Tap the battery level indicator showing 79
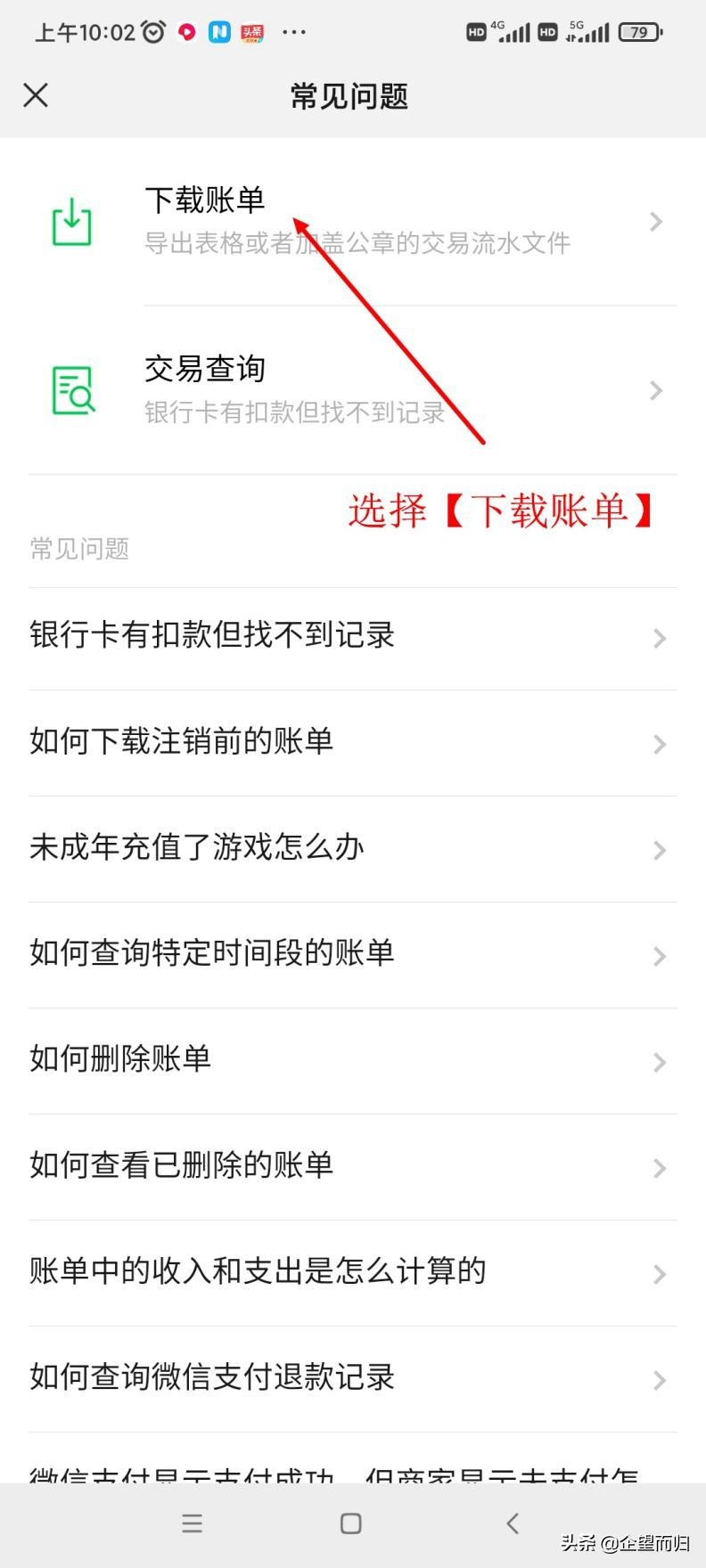This screenshot has width=706, height=1568. point(639,31)
